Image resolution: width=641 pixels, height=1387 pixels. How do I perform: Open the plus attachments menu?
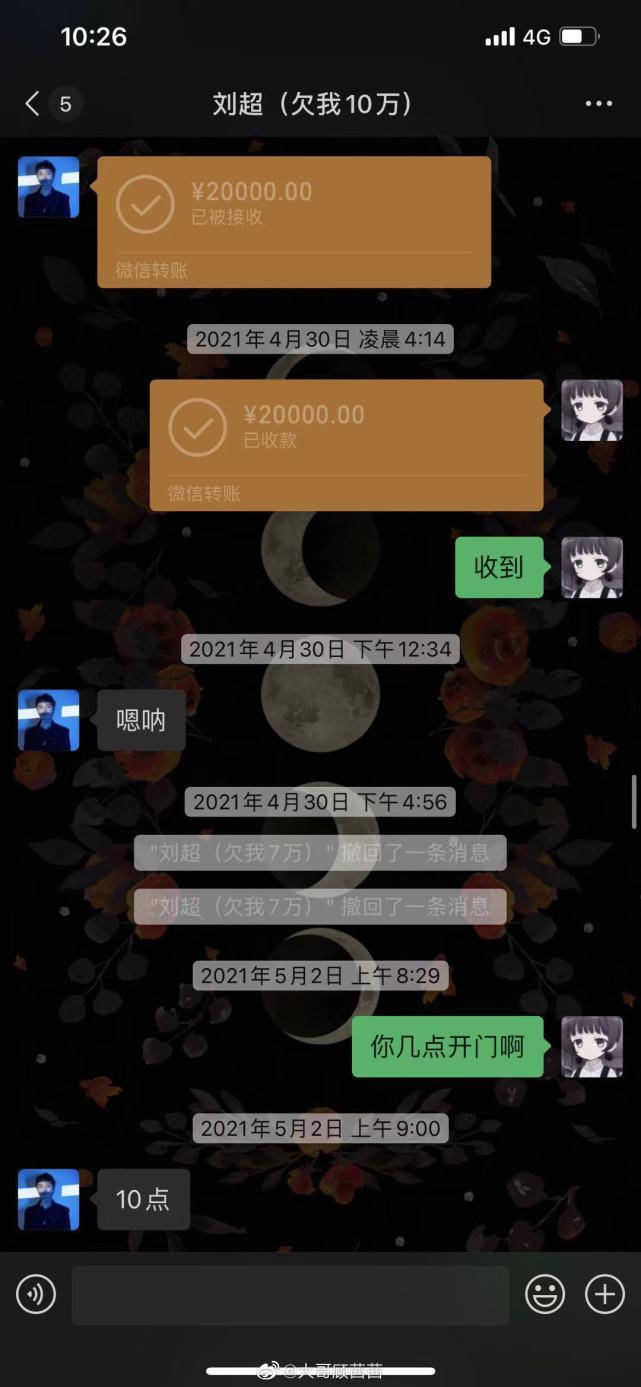point(604,1295)
